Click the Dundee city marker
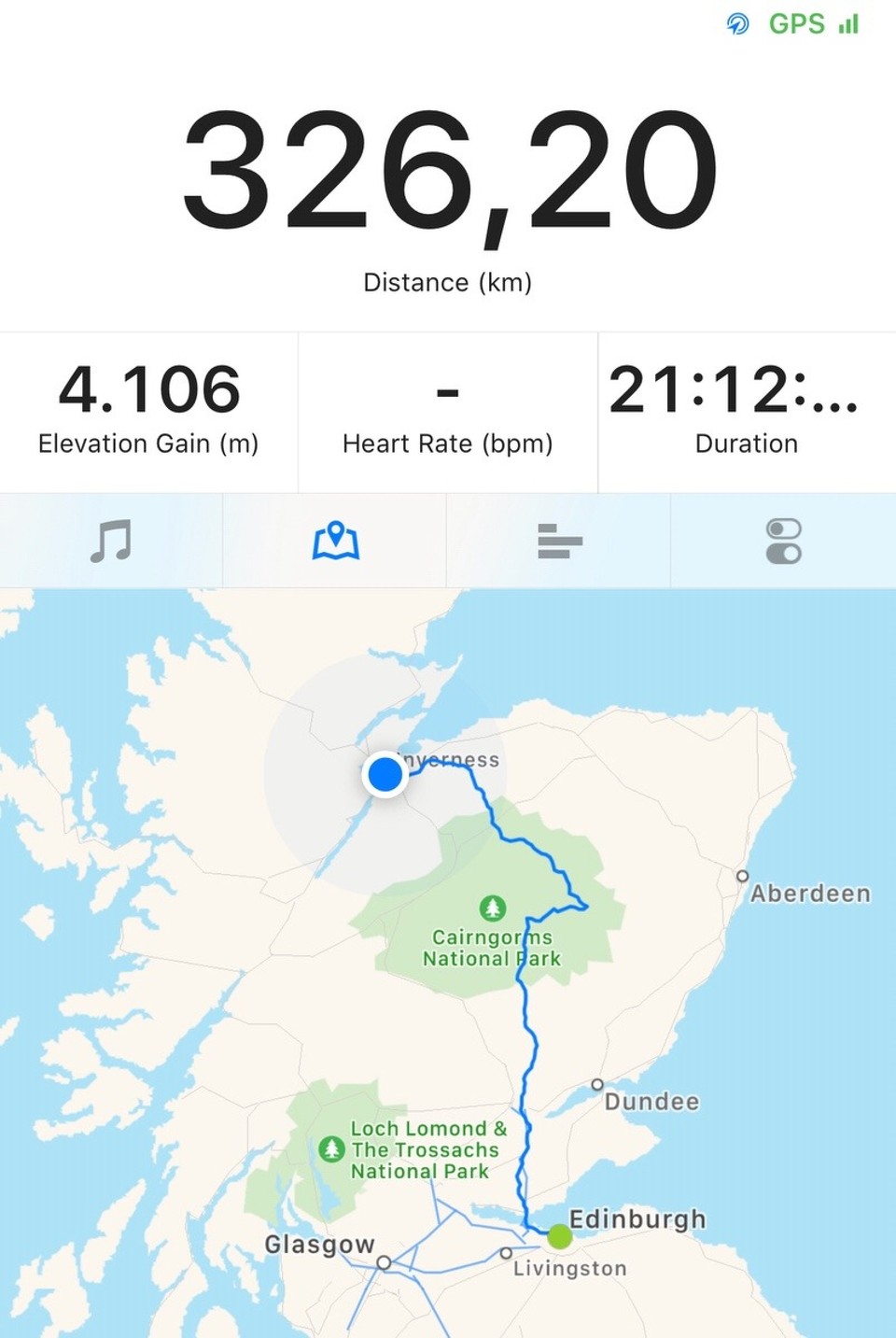 point(598,1084)
